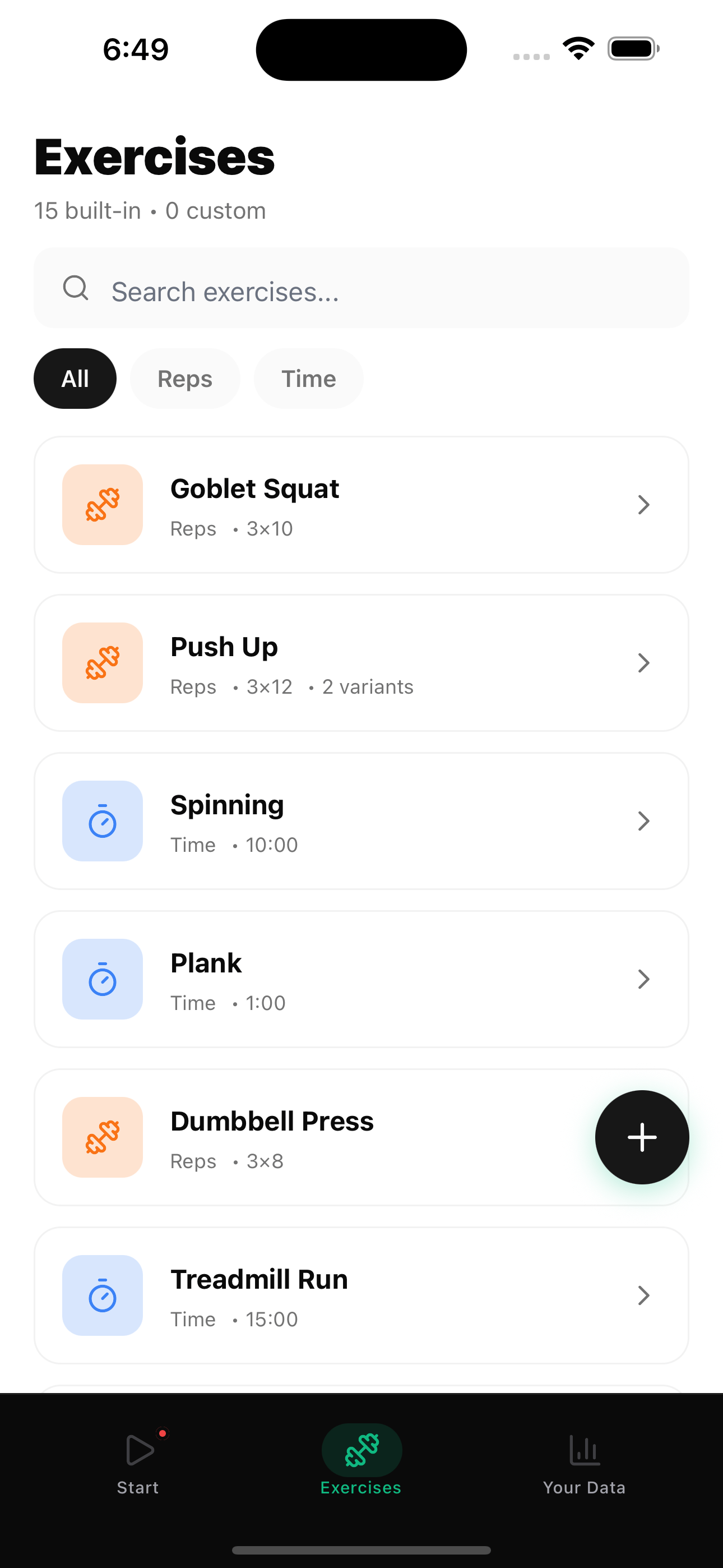The width and height of the screenshot is (723, 1568).
Task: Click the Plank stopwatch icon
Action: point(101,979)
